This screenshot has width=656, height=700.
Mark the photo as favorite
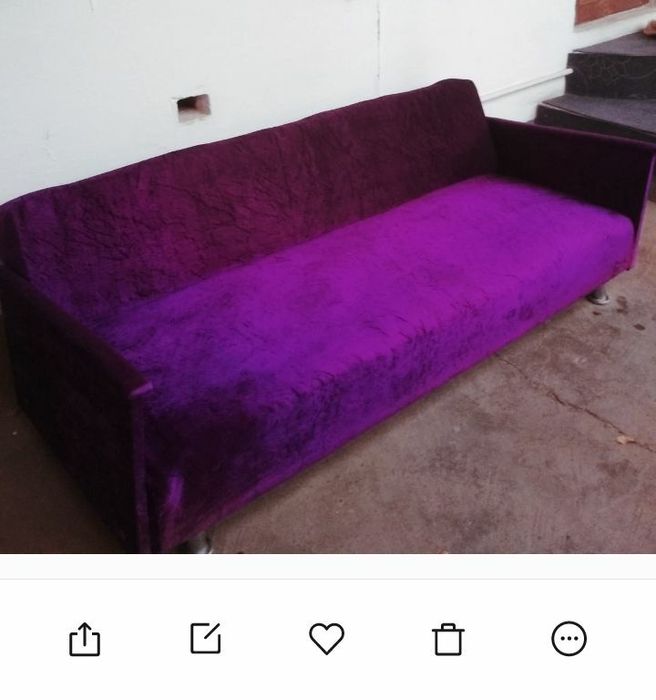[x=326, y=638]
